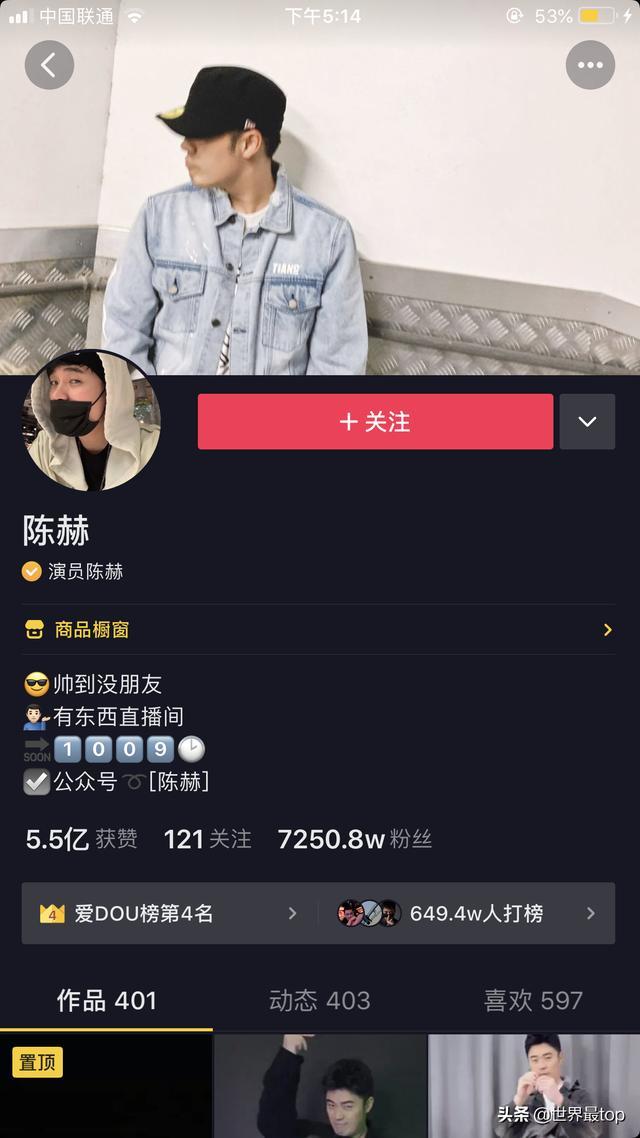Expand the dropdown arrow beside 关注
The width and height of the screenshot is (640, 1138).
tap(587, 422)
